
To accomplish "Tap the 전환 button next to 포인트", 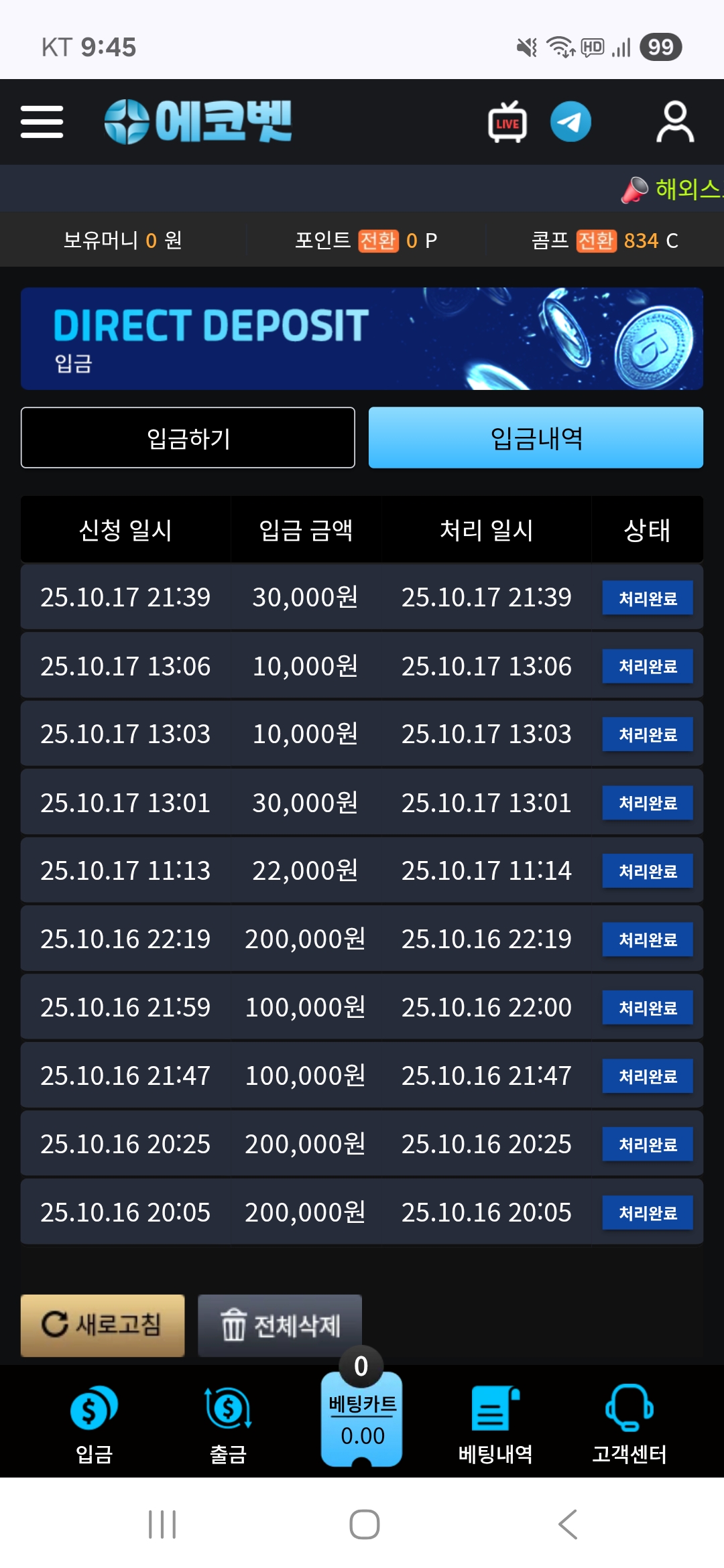I will point(378,241).
